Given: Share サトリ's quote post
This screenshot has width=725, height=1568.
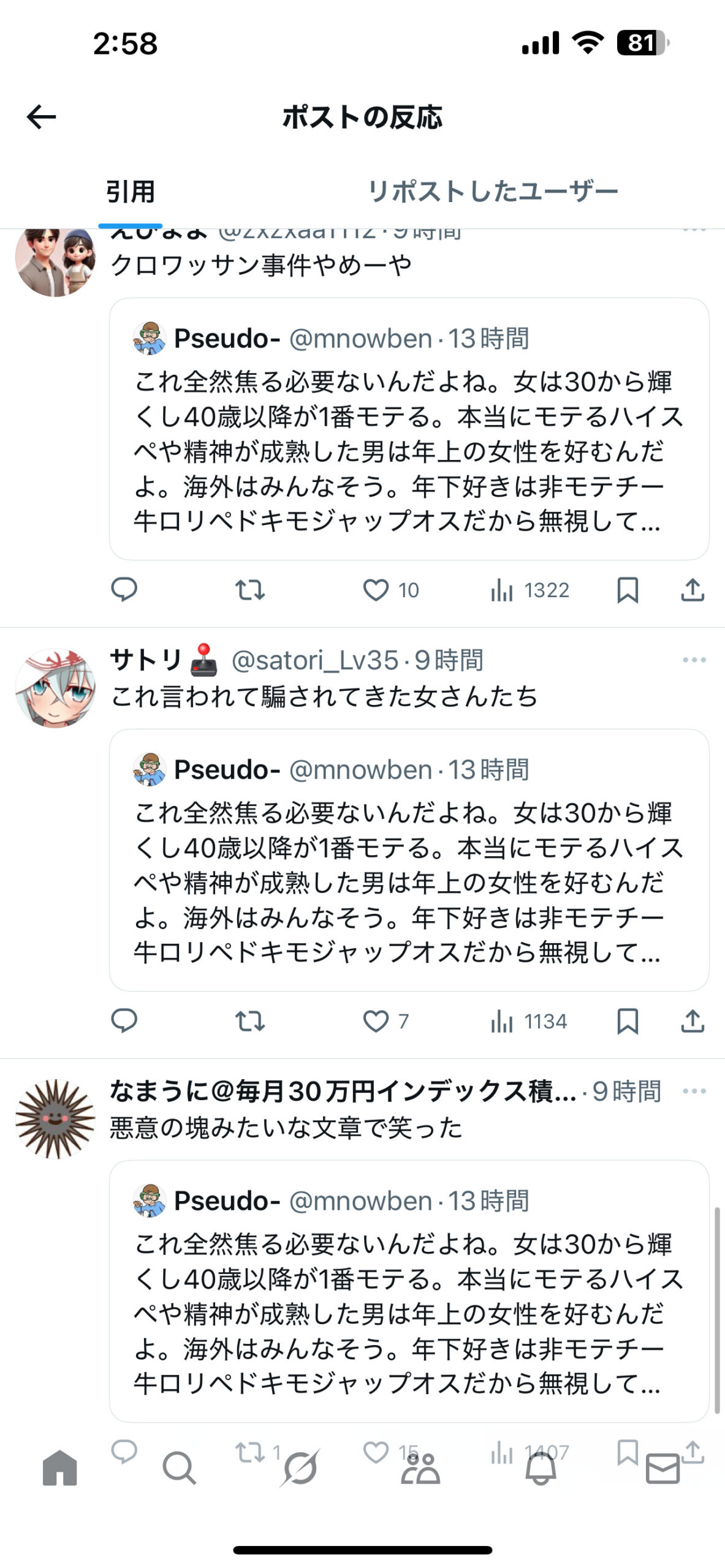Looking at the screenshot, I should coord(693,1021).
